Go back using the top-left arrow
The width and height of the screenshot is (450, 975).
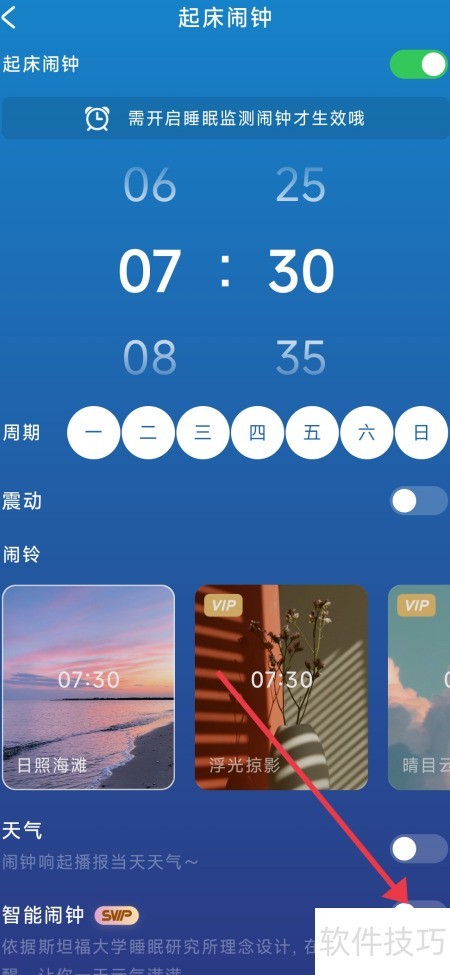[x=9, y=18]
